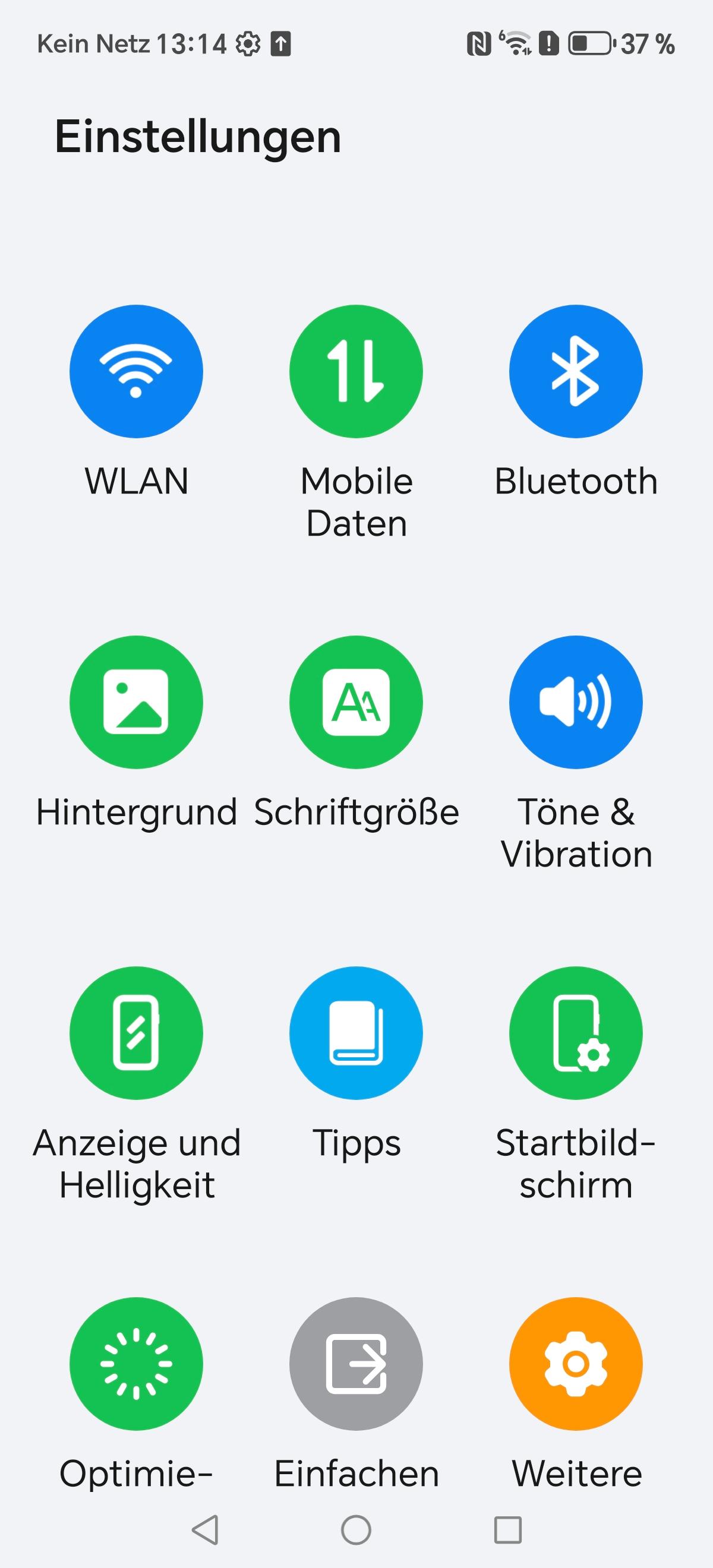Open Anzeige und Helligkeit
713x1568 pixels.
click(136, 1033)
